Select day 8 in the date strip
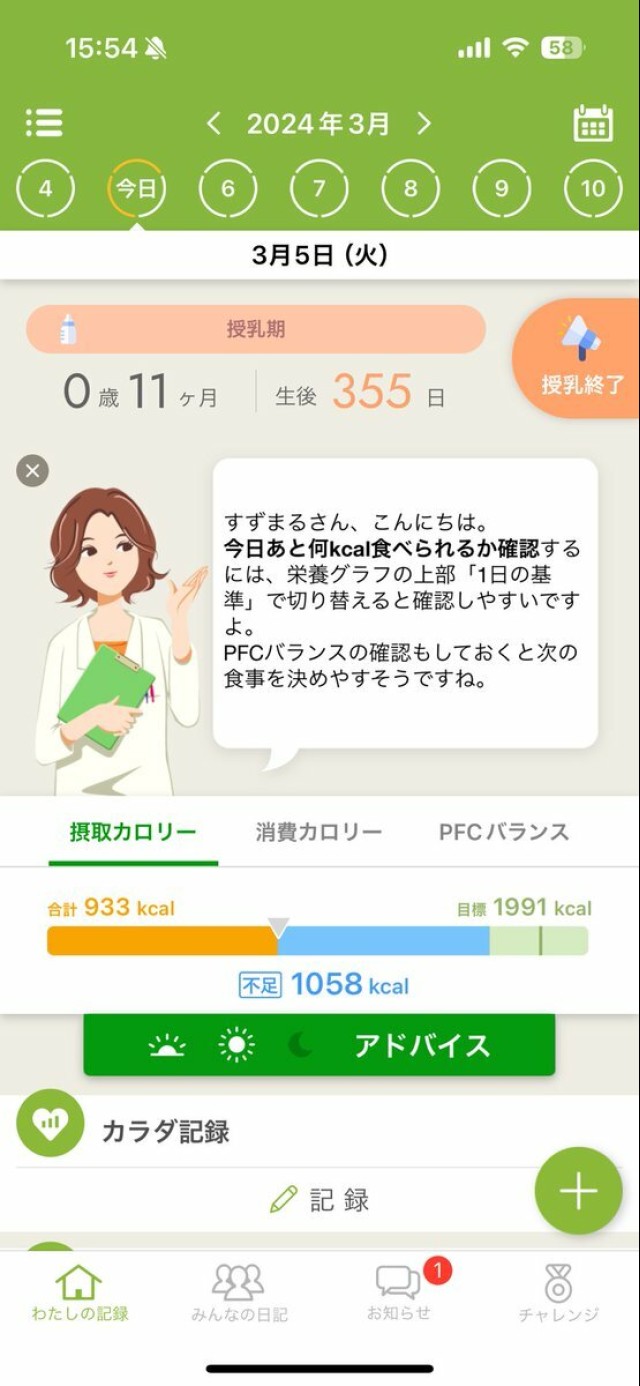This screenshot has height=1386, width=640. click(410, 188)
